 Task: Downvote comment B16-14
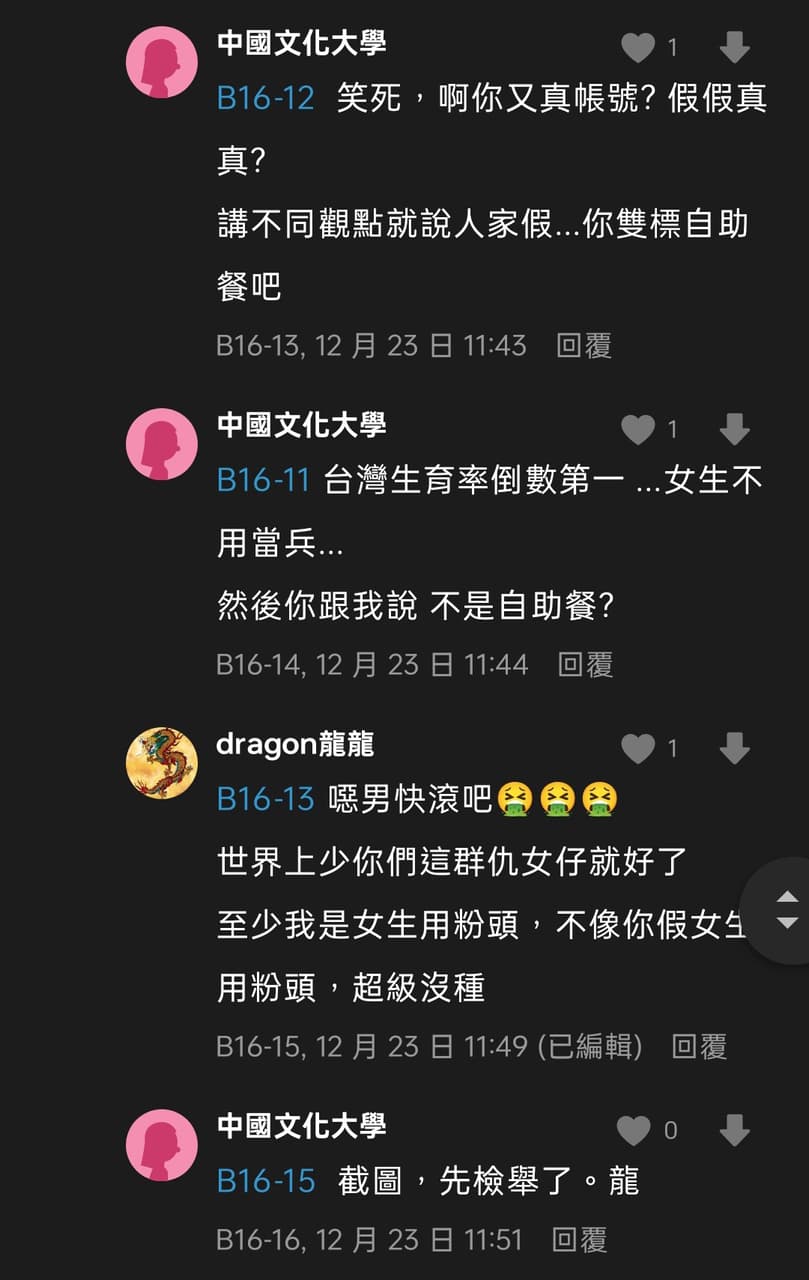click(x=734, y=430)
